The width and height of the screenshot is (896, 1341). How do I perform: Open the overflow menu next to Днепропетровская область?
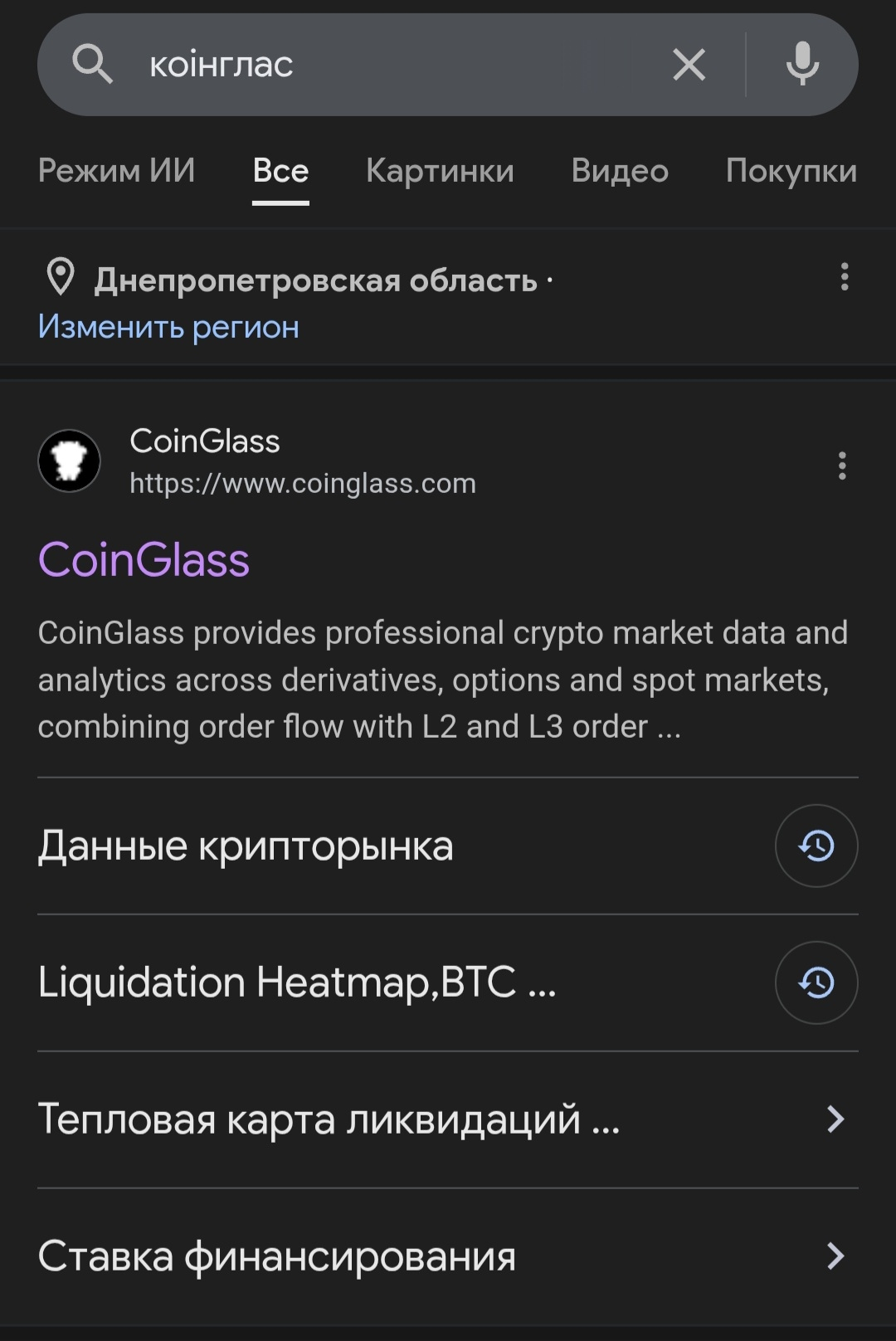click(x=845, y=276)
